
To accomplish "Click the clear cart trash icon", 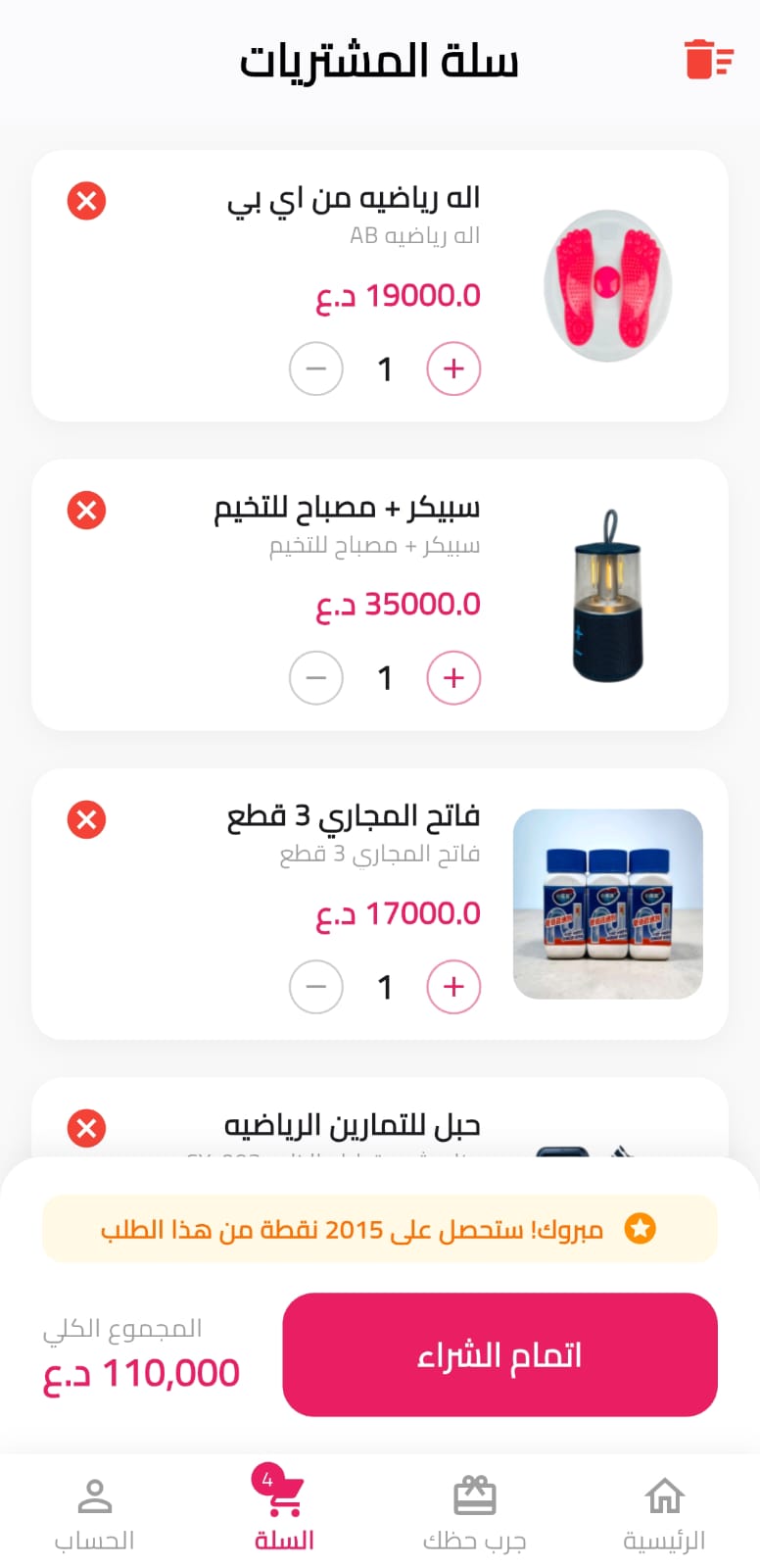I will 707,61.
